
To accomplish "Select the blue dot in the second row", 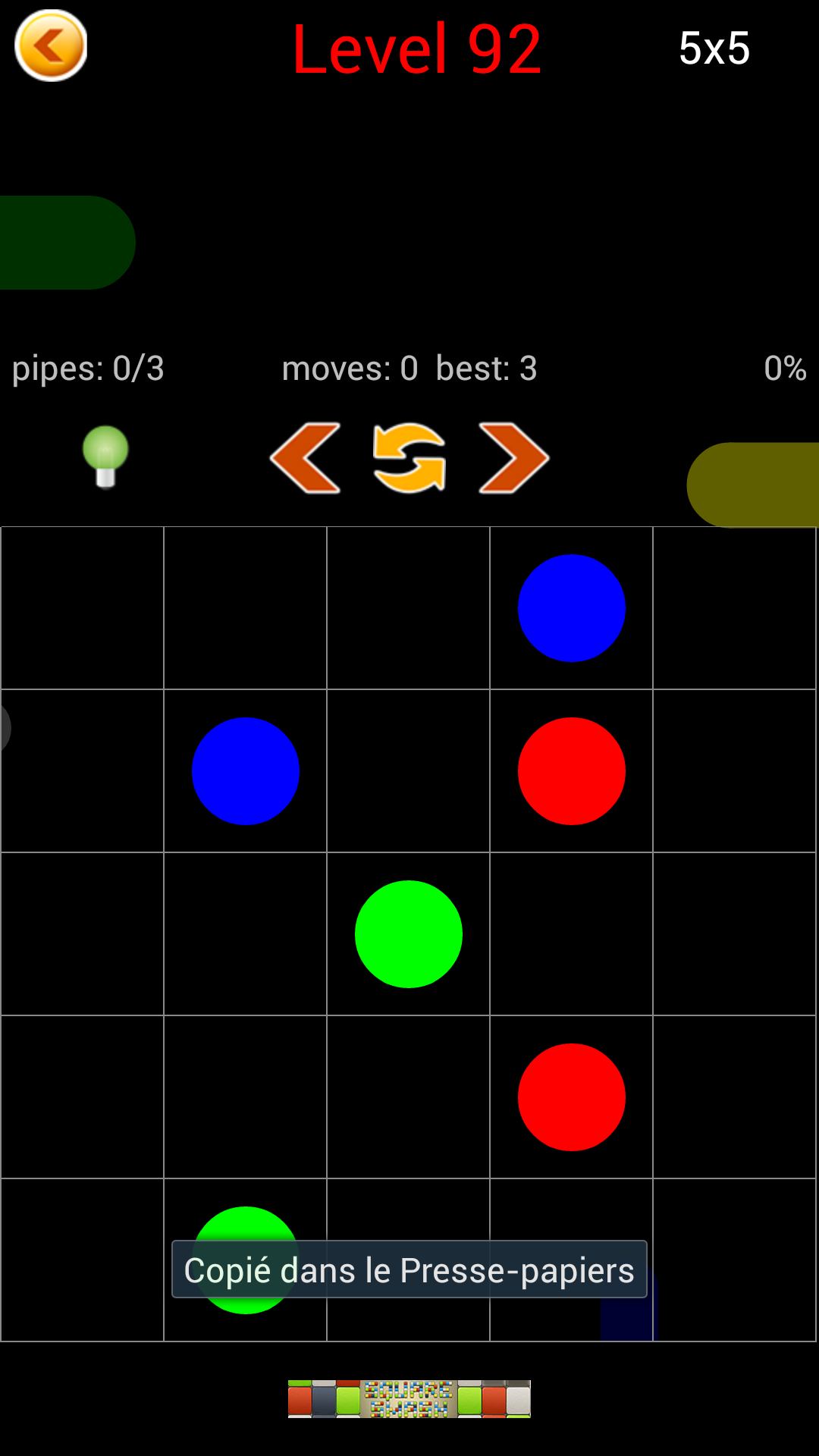I will (x=245, y=771).
